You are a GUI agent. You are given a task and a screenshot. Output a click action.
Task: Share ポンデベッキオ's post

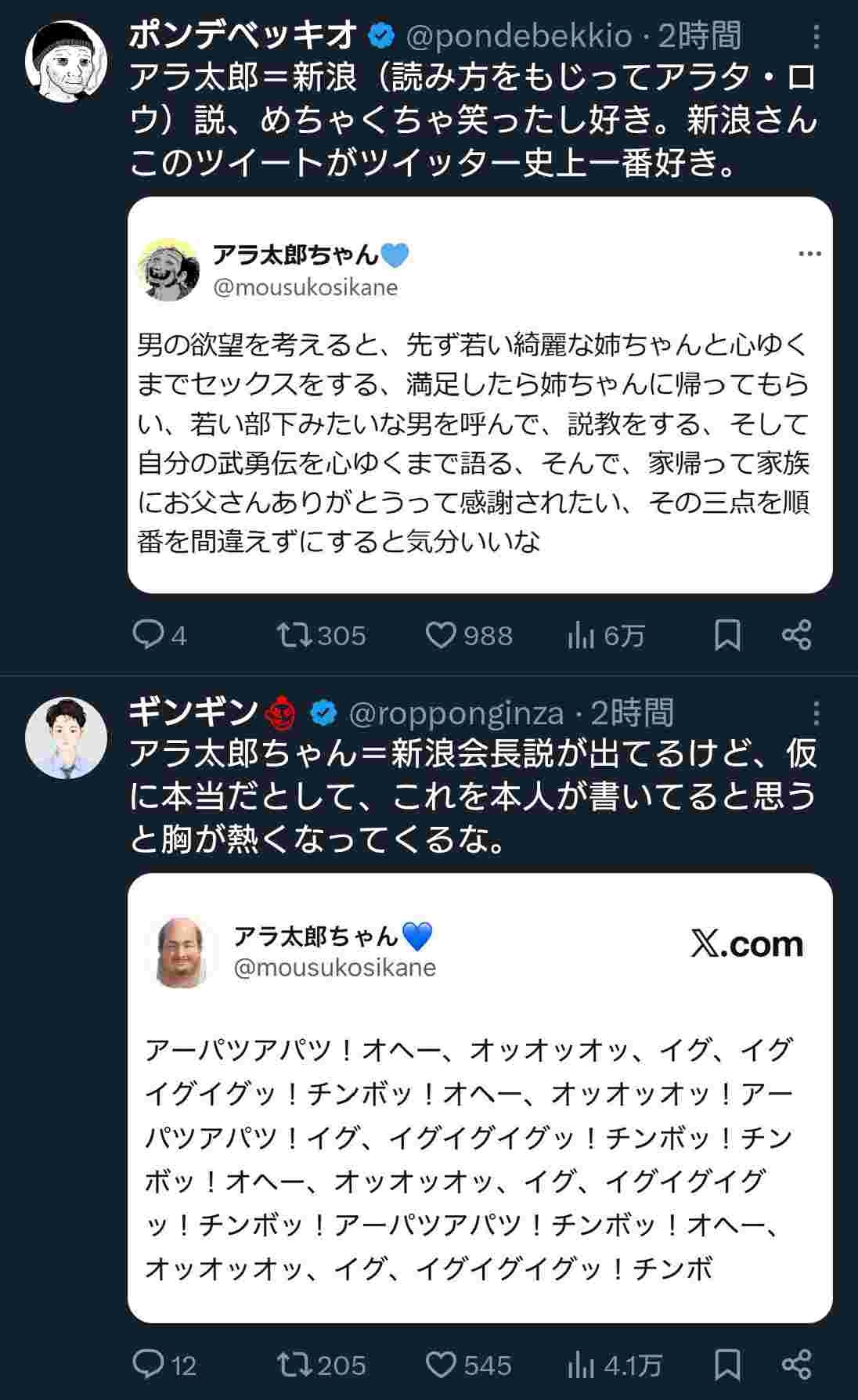(x=796, y=635)
